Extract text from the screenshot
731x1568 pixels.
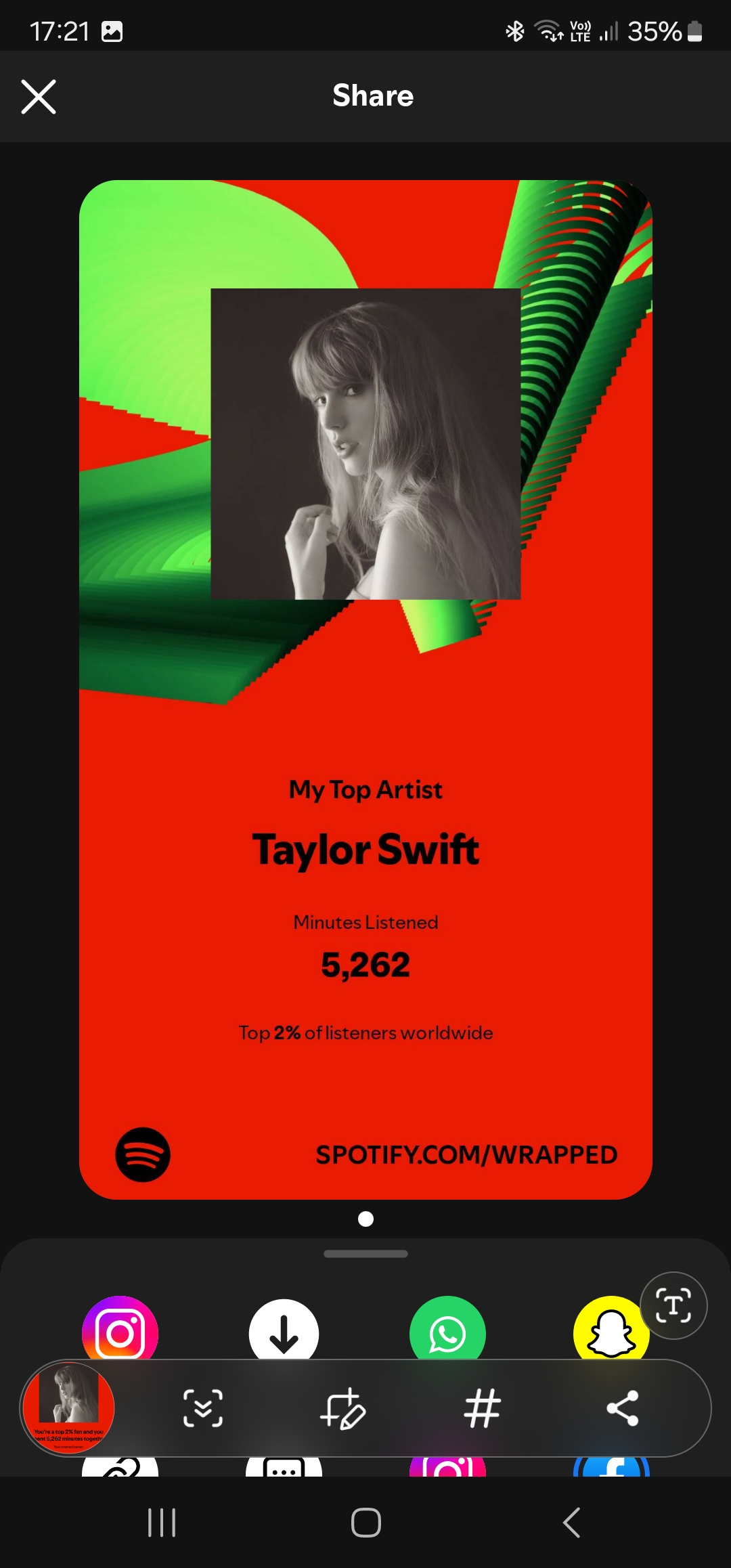click(x=673, y=1305)
